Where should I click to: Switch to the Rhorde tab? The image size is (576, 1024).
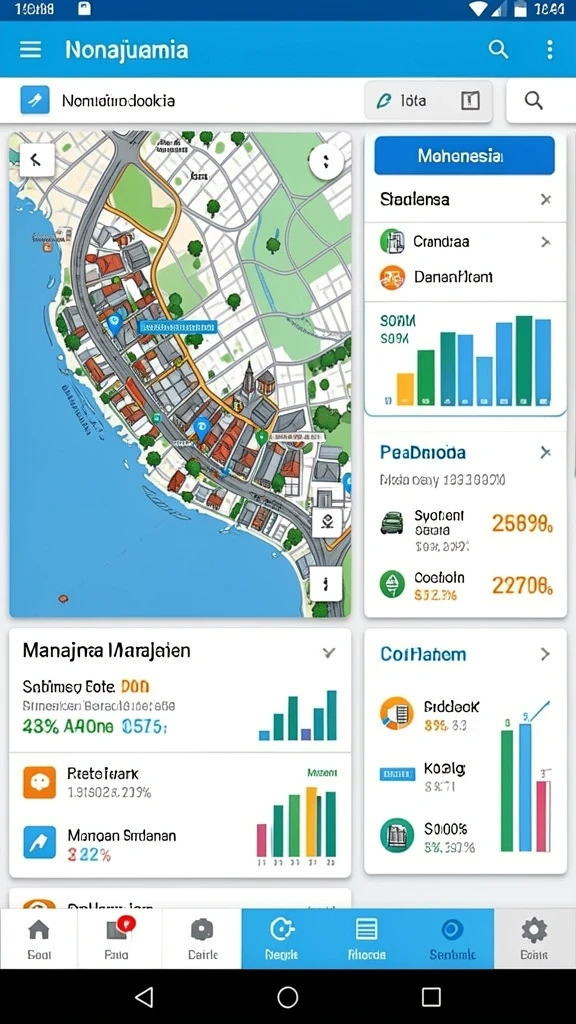point(367,938)
